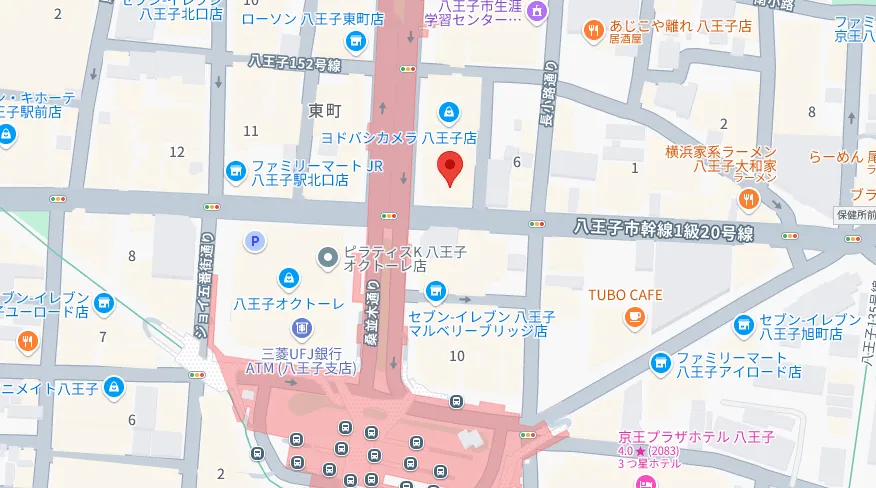This screenshot has width=876, height=488.
Task: Open ファミリーマート 八王子アイロード店 marker
Action: pos(660,362)
